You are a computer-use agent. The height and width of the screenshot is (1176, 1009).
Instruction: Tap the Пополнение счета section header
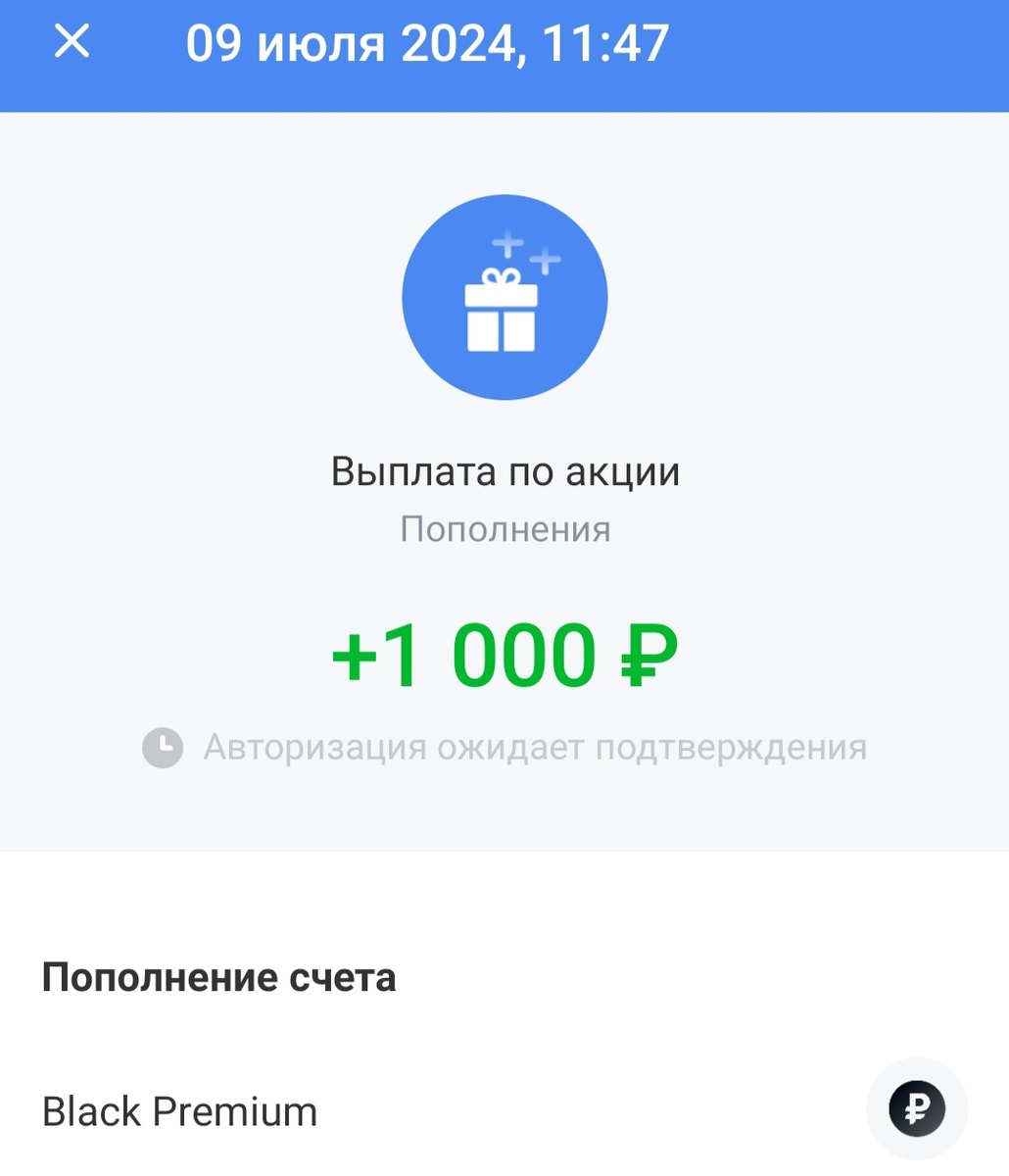coord(220,976)
